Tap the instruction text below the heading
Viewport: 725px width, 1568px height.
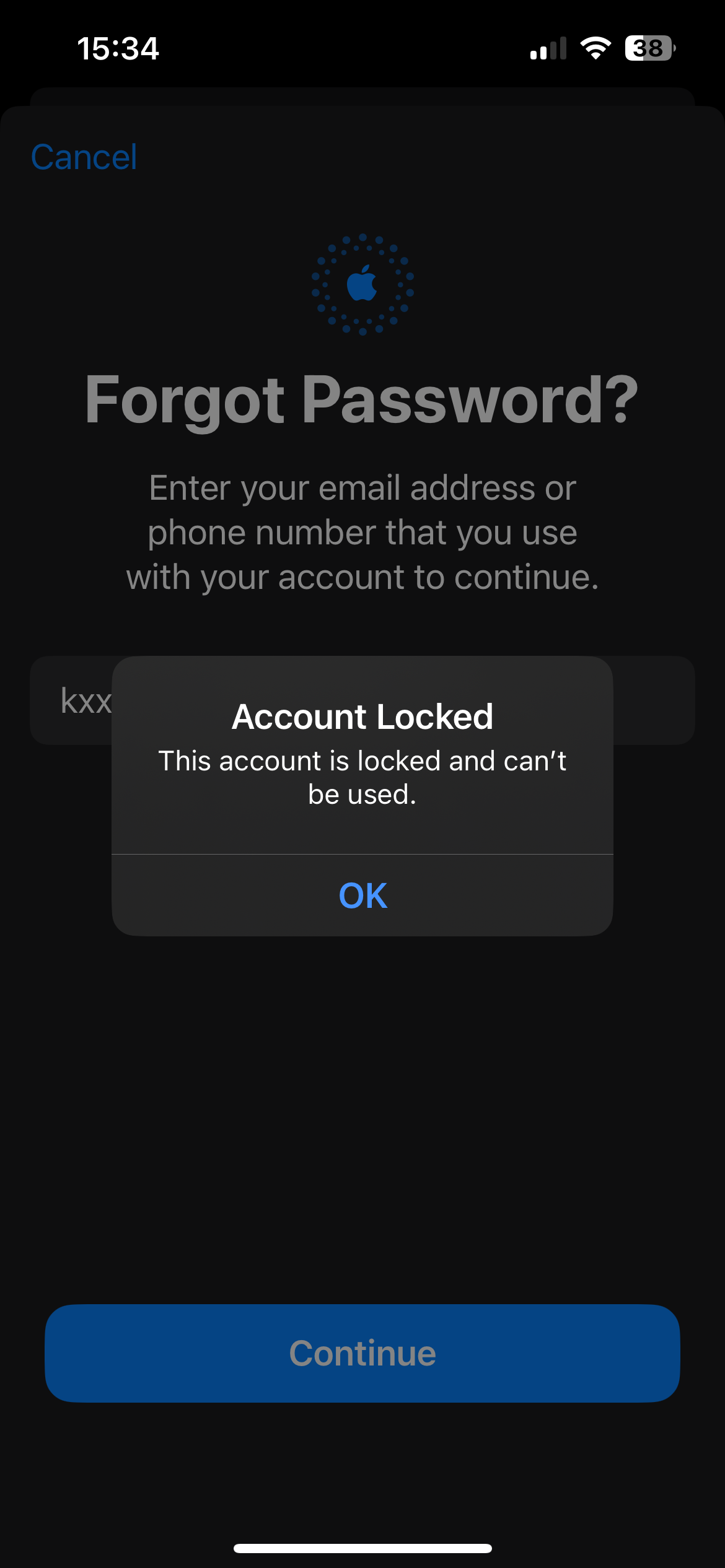[362, 531]
